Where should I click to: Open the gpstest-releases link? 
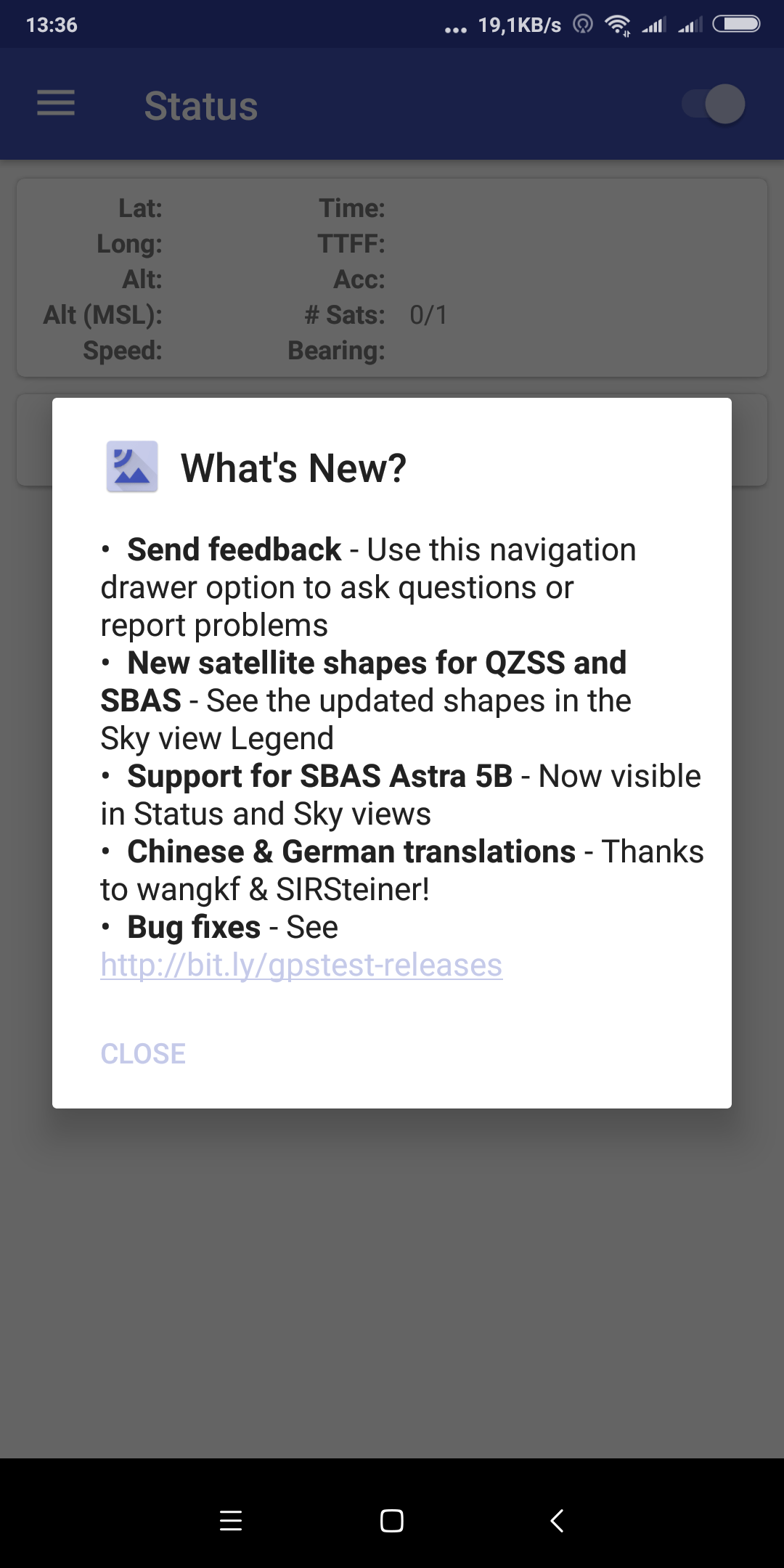(301, 965)
